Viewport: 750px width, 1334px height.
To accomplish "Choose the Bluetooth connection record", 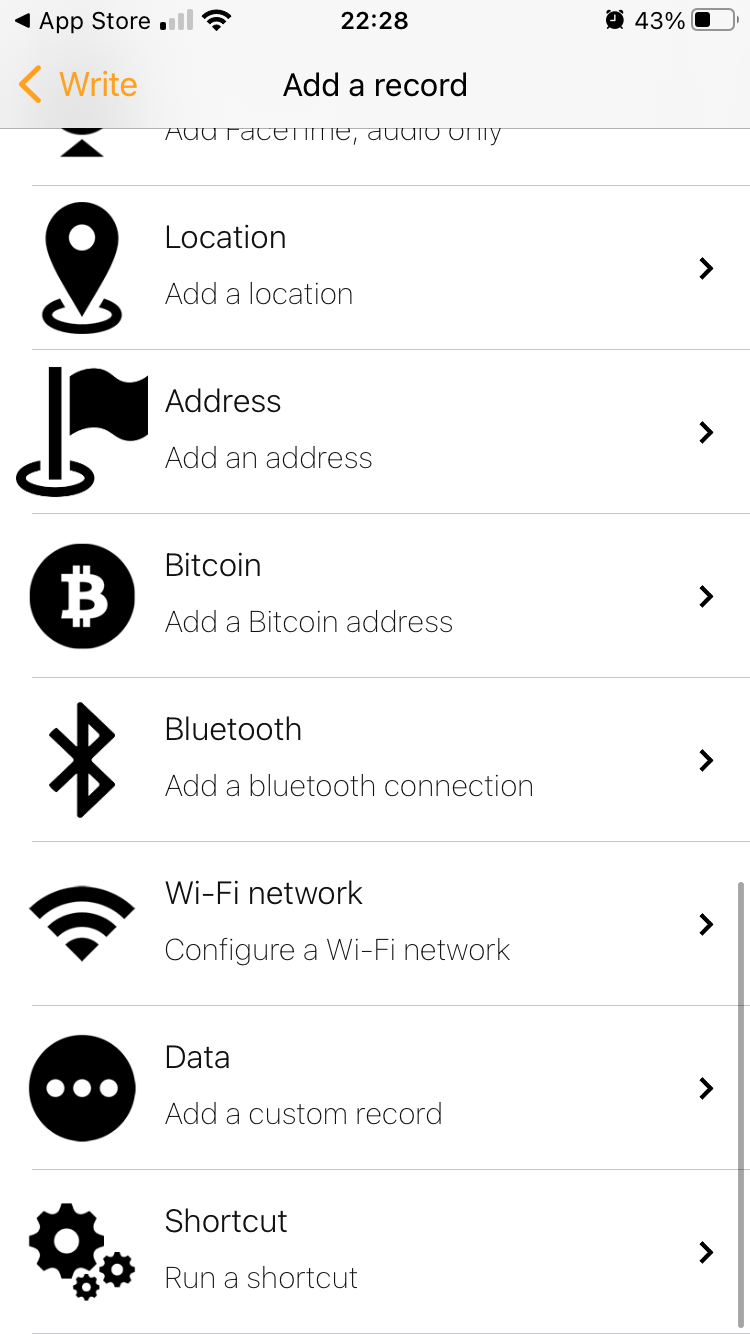I will [x=375, y=759].
